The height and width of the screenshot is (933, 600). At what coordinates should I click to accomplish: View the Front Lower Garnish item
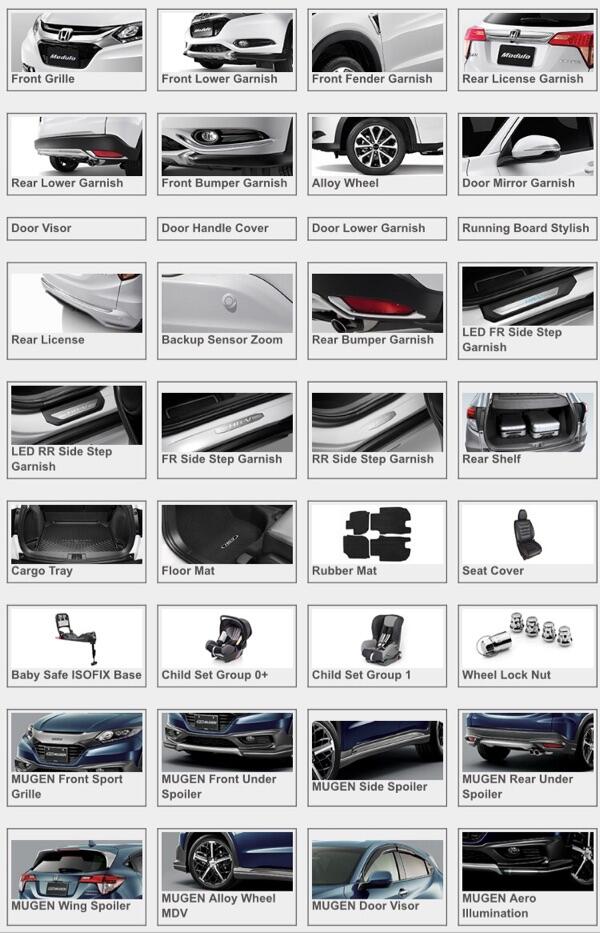click(x=226, y=49)
